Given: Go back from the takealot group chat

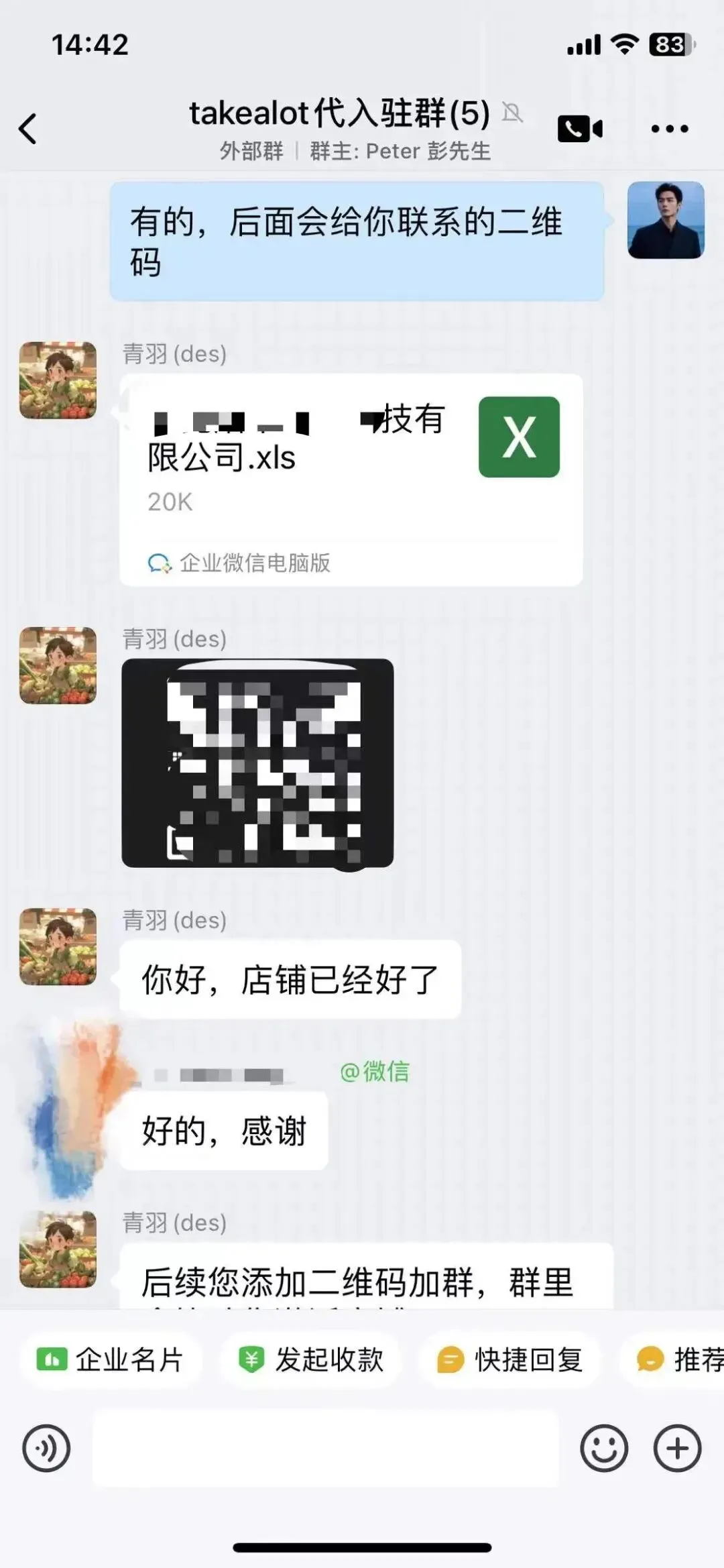Looking at the screenshot, I should tap(28, 129).
